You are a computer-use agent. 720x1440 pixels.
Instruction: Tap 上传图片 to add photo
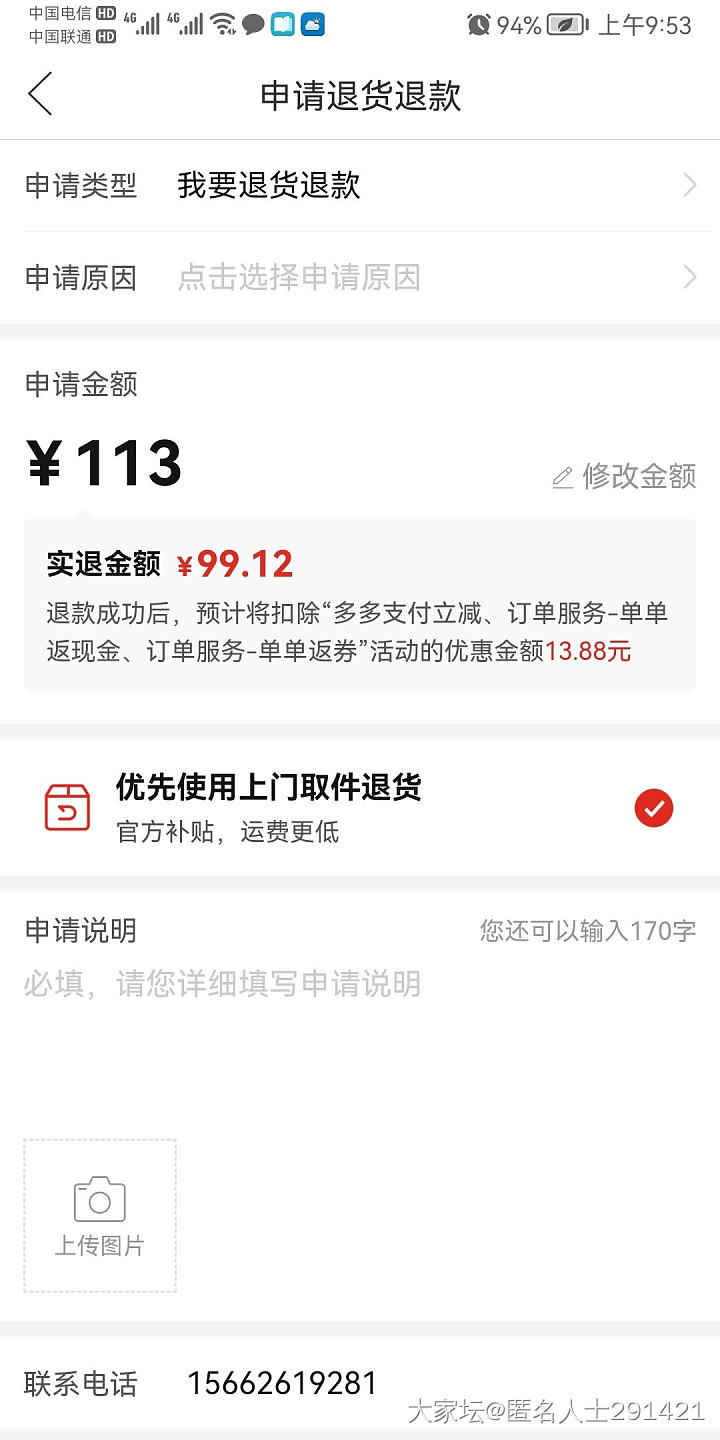point(100,1215)
